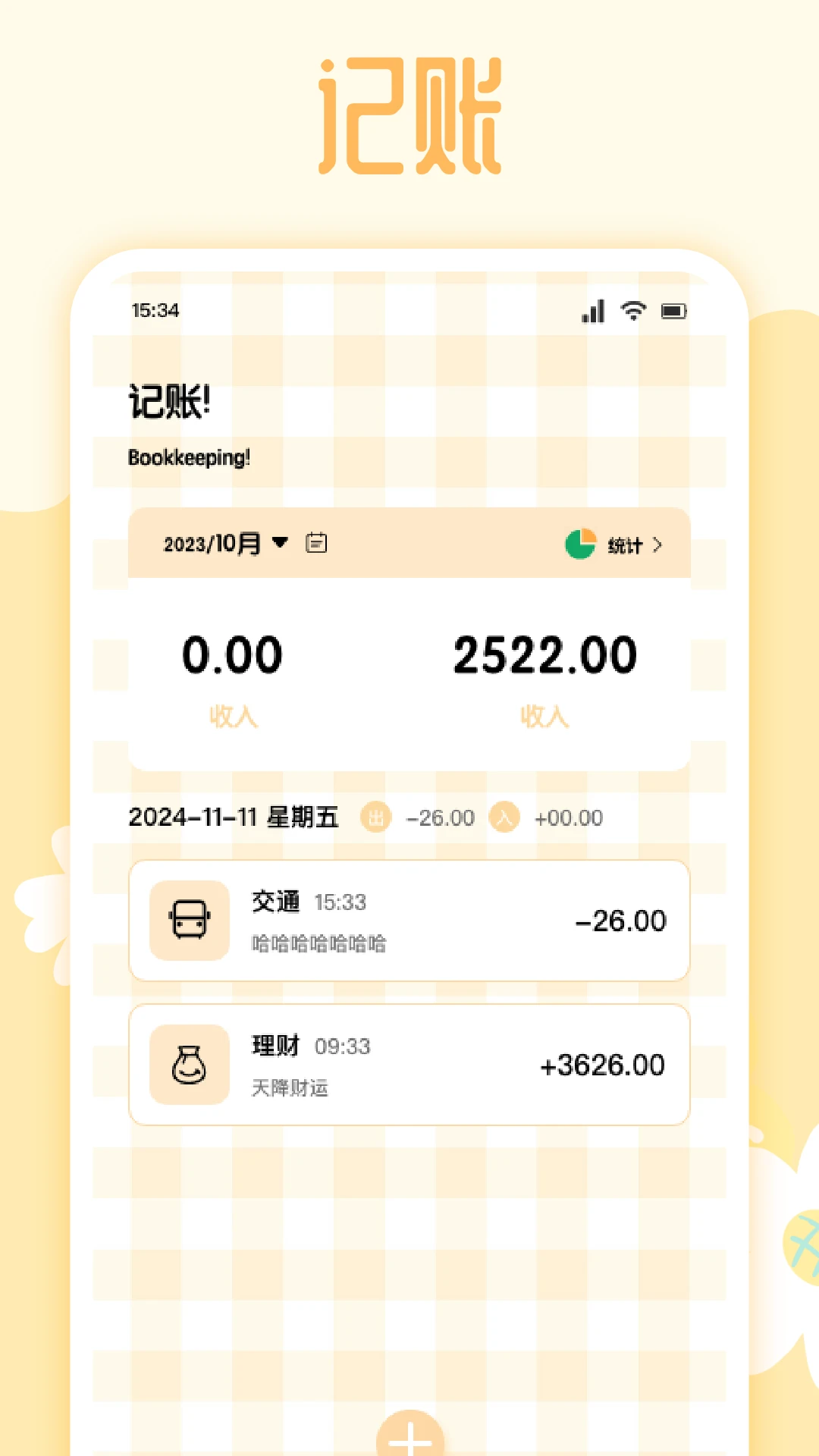
Task: Select the 交通 transaction card
Action: [x=409, y=920]
